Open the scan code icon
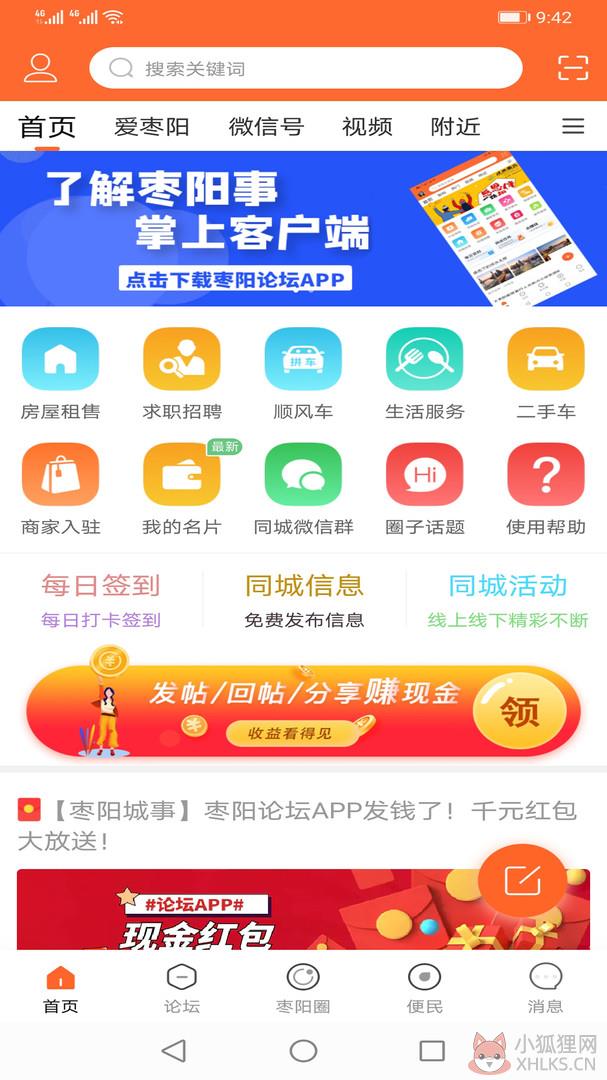Screen dimensions: 607x1080 coord(573,68)
